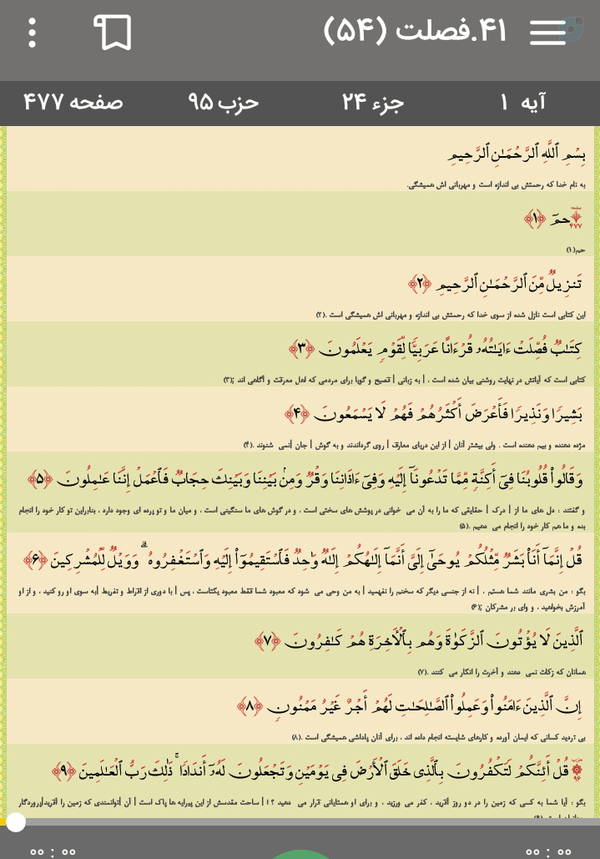Open the three-dot overflow menu
Screen dimensions: 600x859
tap(32, 33)
